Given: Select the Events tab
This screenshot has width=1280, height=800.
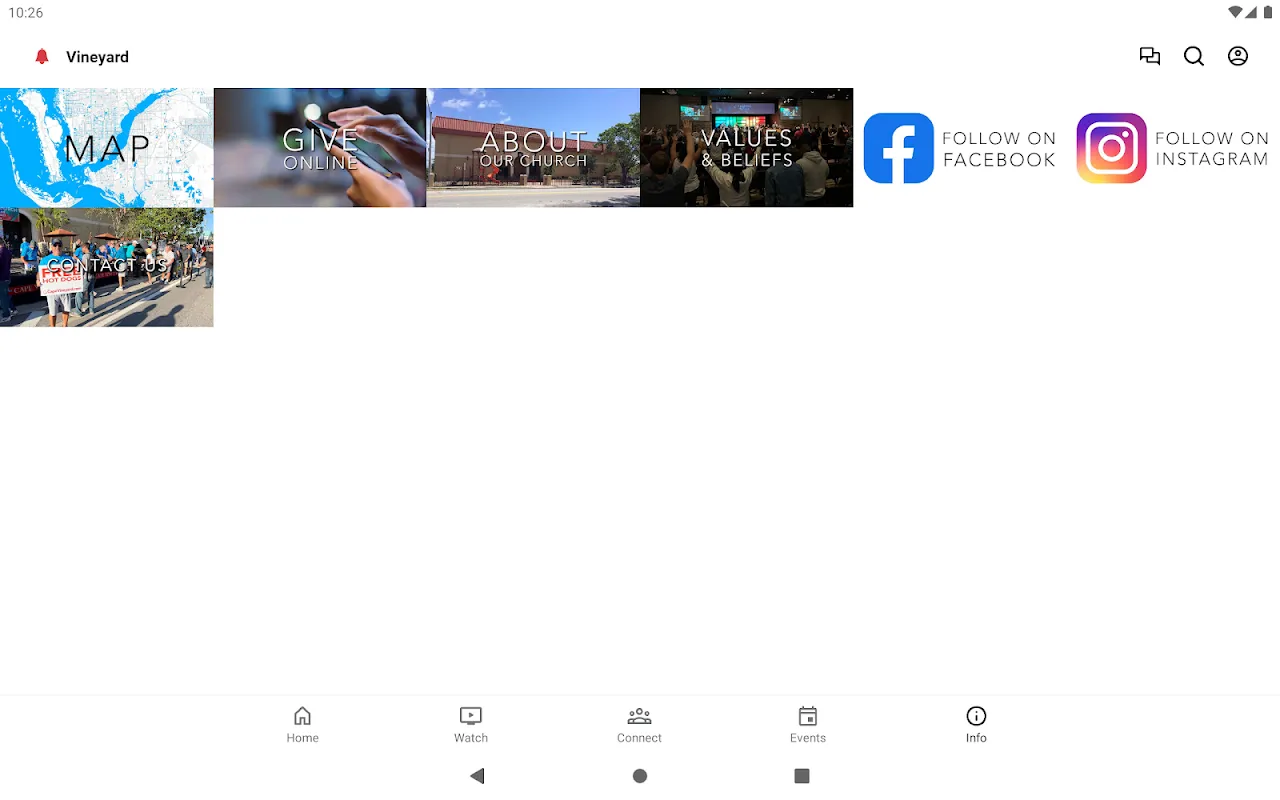Looking at the screenshot, I should 808,725.
